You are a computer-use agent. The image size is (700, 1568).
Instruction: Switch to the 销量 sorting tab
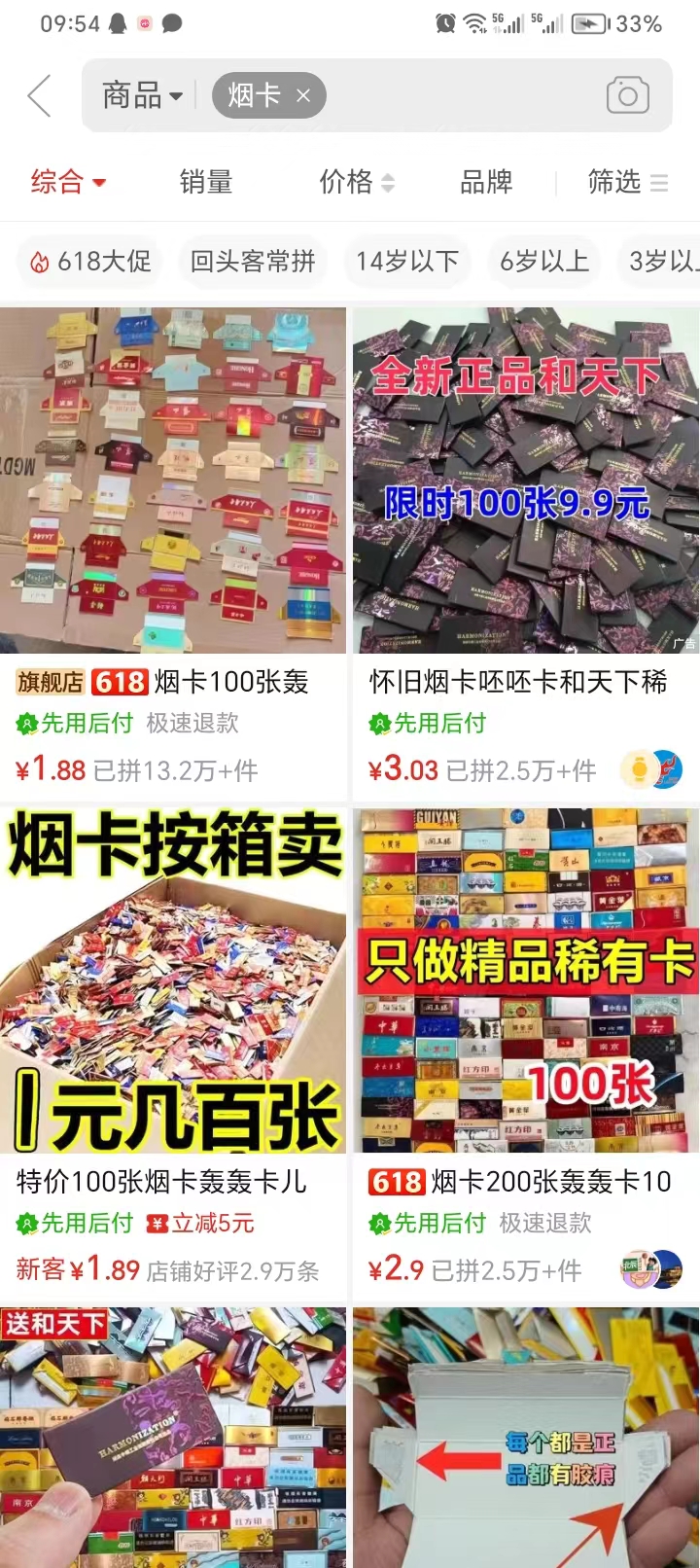(x=205, y=183)
